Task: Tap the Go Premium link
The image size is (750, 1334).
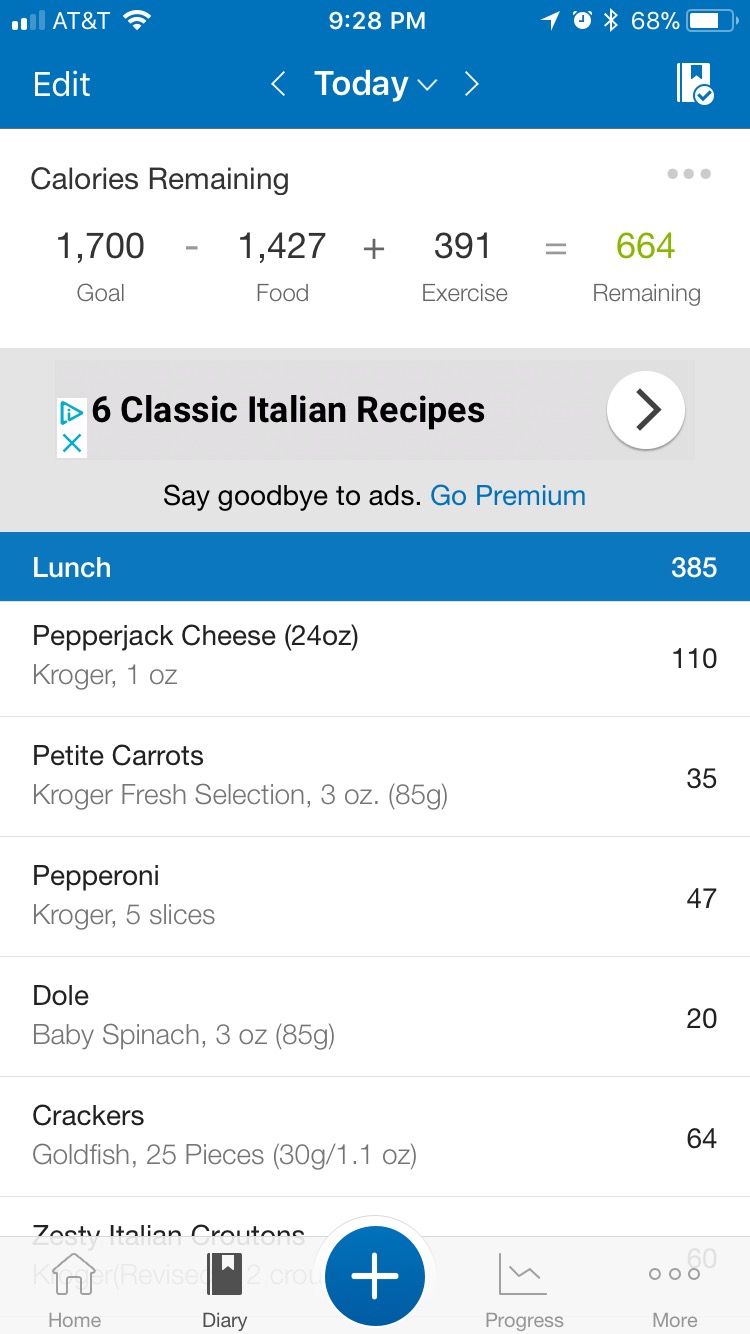Action: tap(508, 496)
